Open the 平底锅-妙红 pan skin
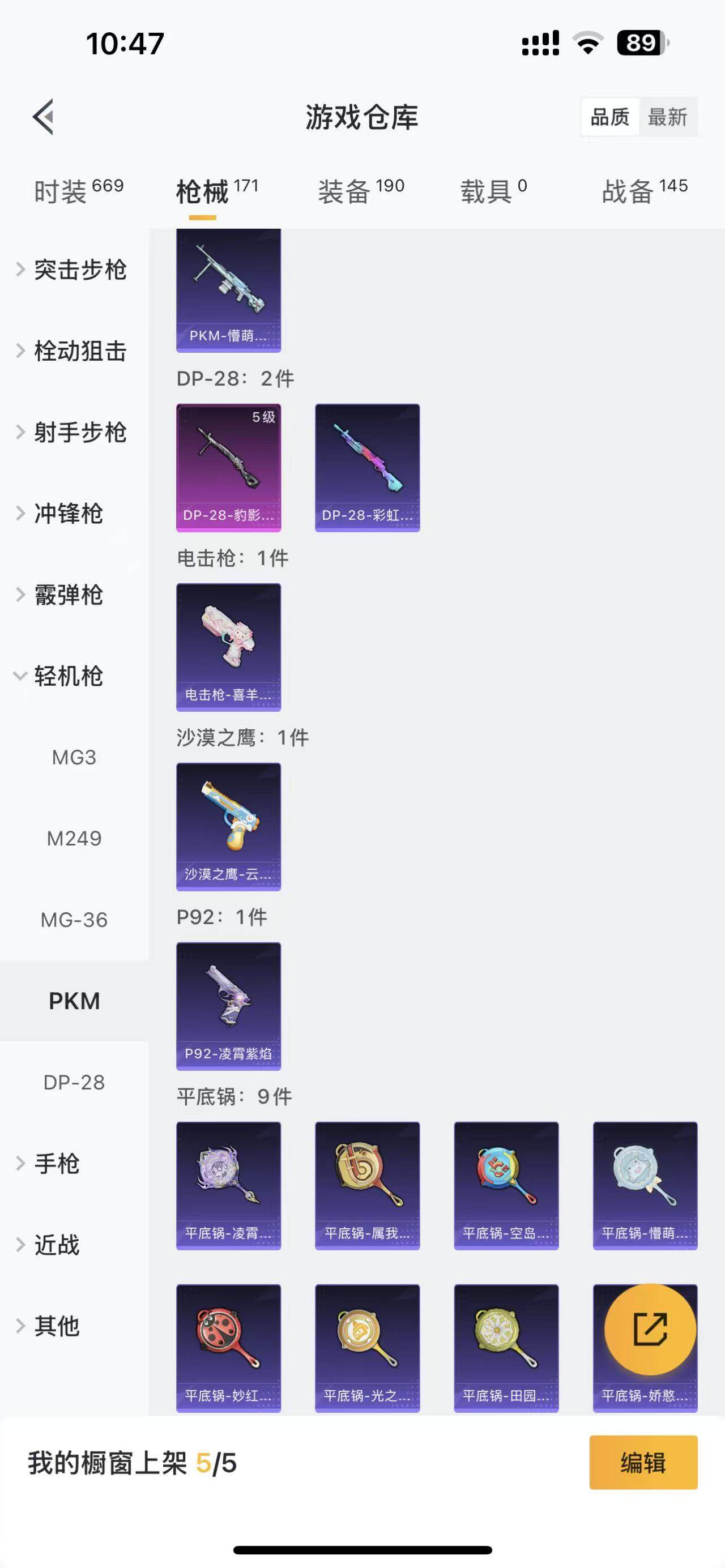Image resolution: width=725 pixels, height=1568 pixels. (228, 1348)
